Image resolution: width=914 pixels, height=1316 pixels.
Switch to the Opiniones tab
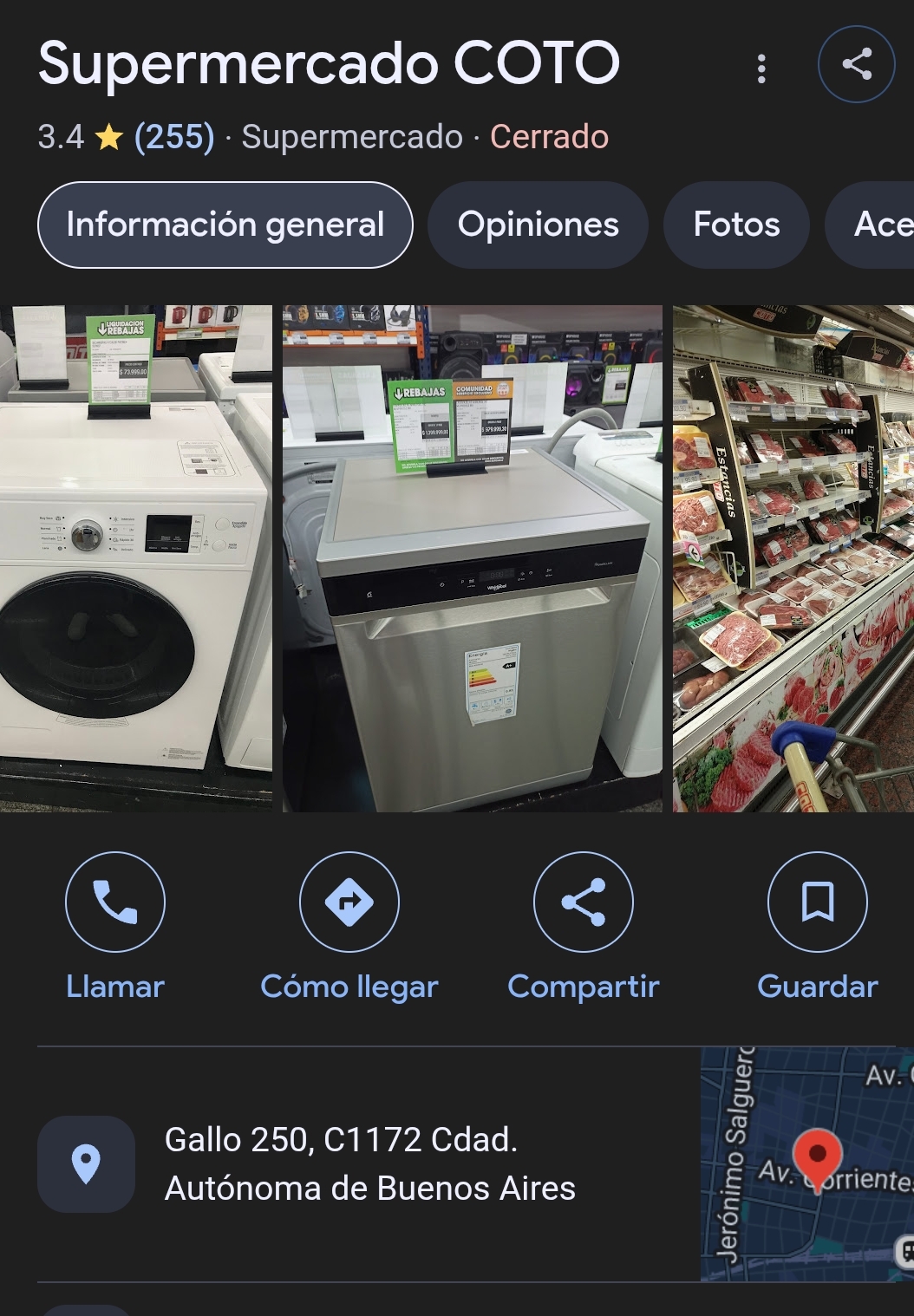click(538, 225)
